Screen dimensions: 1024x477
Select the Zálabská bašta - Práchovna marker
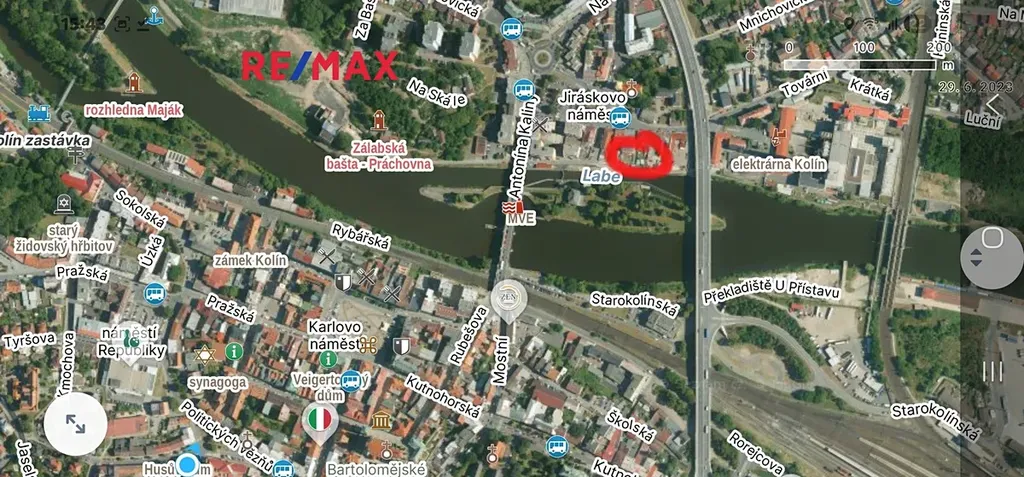(378, 121)
